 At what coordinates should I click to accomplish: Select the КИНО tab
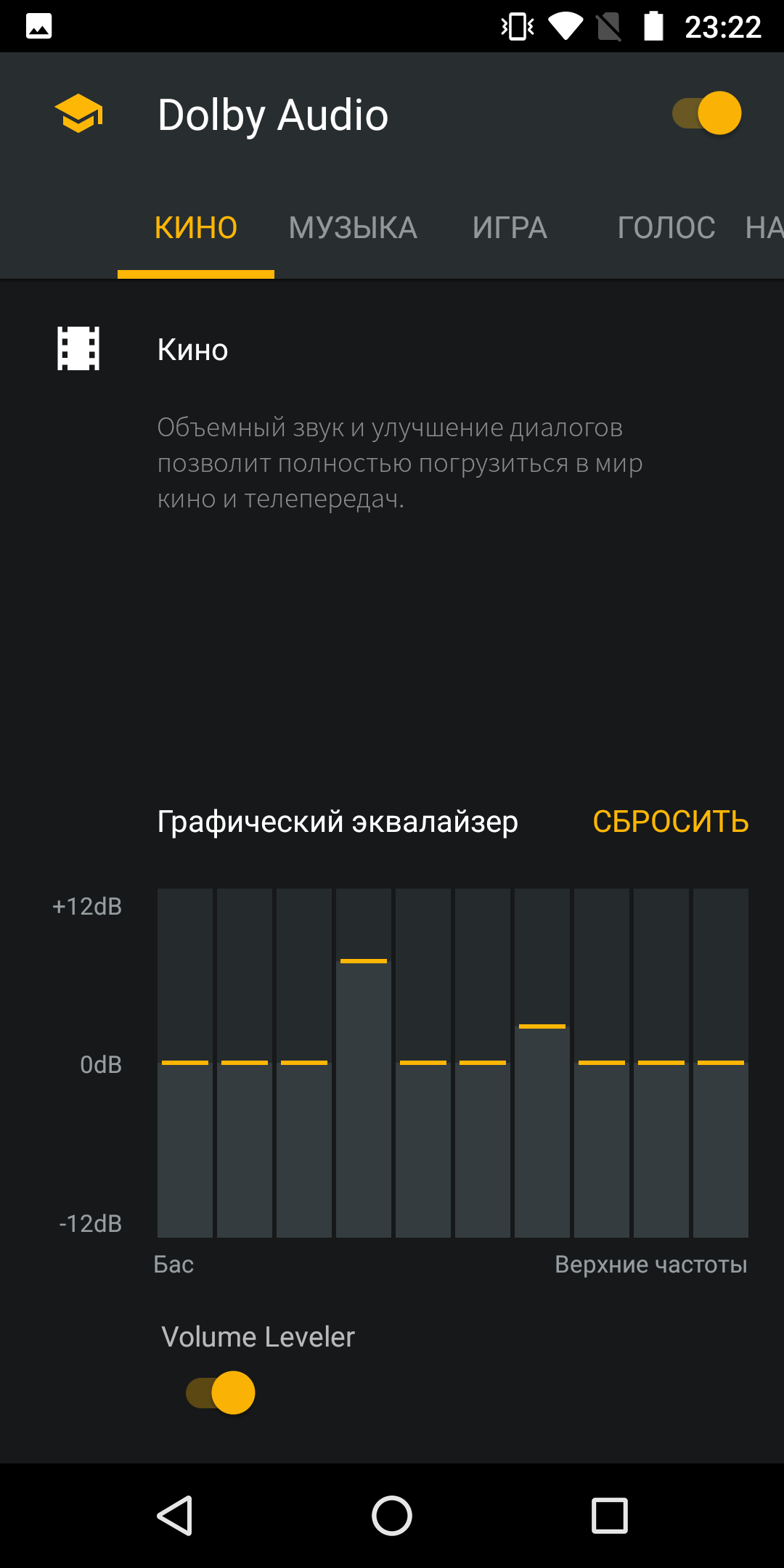[x=196, y=228]
